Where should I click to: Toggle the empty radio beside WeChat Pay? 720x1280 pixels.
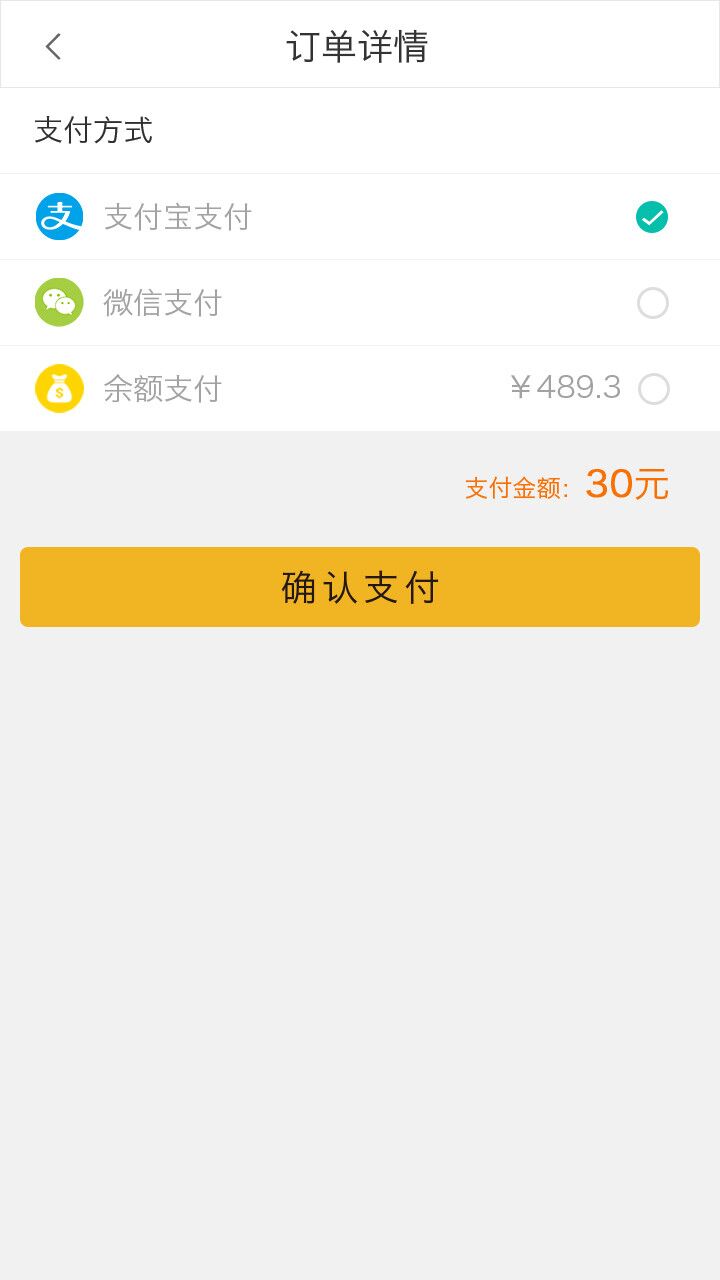coord(652,302)
